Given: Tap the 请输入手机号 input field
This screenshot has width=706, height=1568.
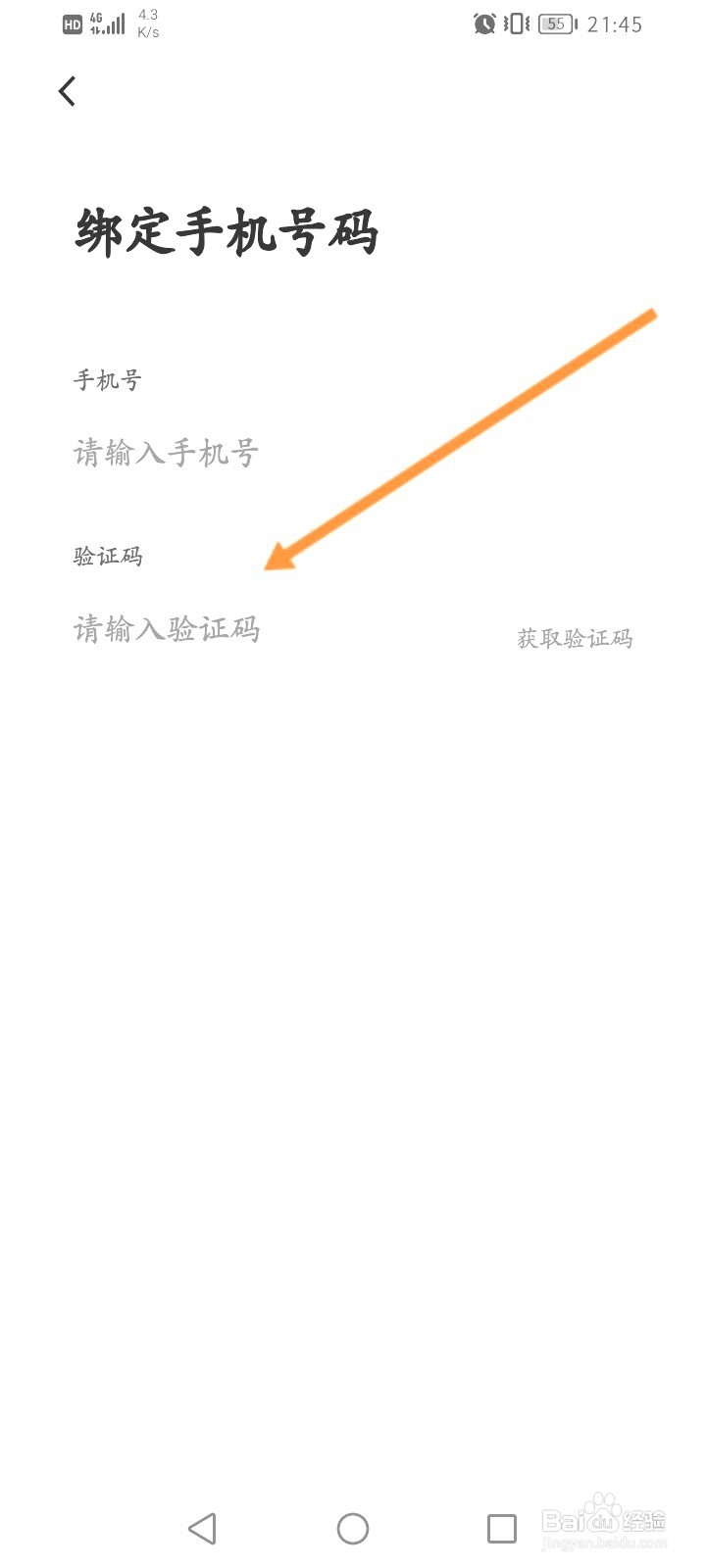Looking at the screenshot, I should coord(167,453).
